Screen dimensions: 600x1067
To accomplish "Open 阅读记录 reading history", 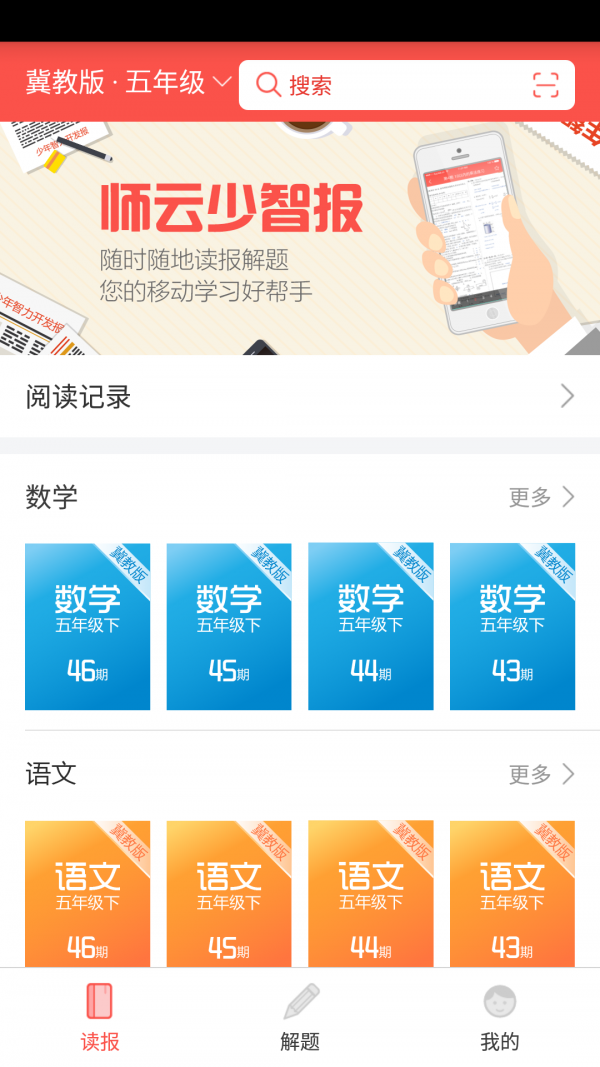I will pyautogui.click(x=300, y=397).
